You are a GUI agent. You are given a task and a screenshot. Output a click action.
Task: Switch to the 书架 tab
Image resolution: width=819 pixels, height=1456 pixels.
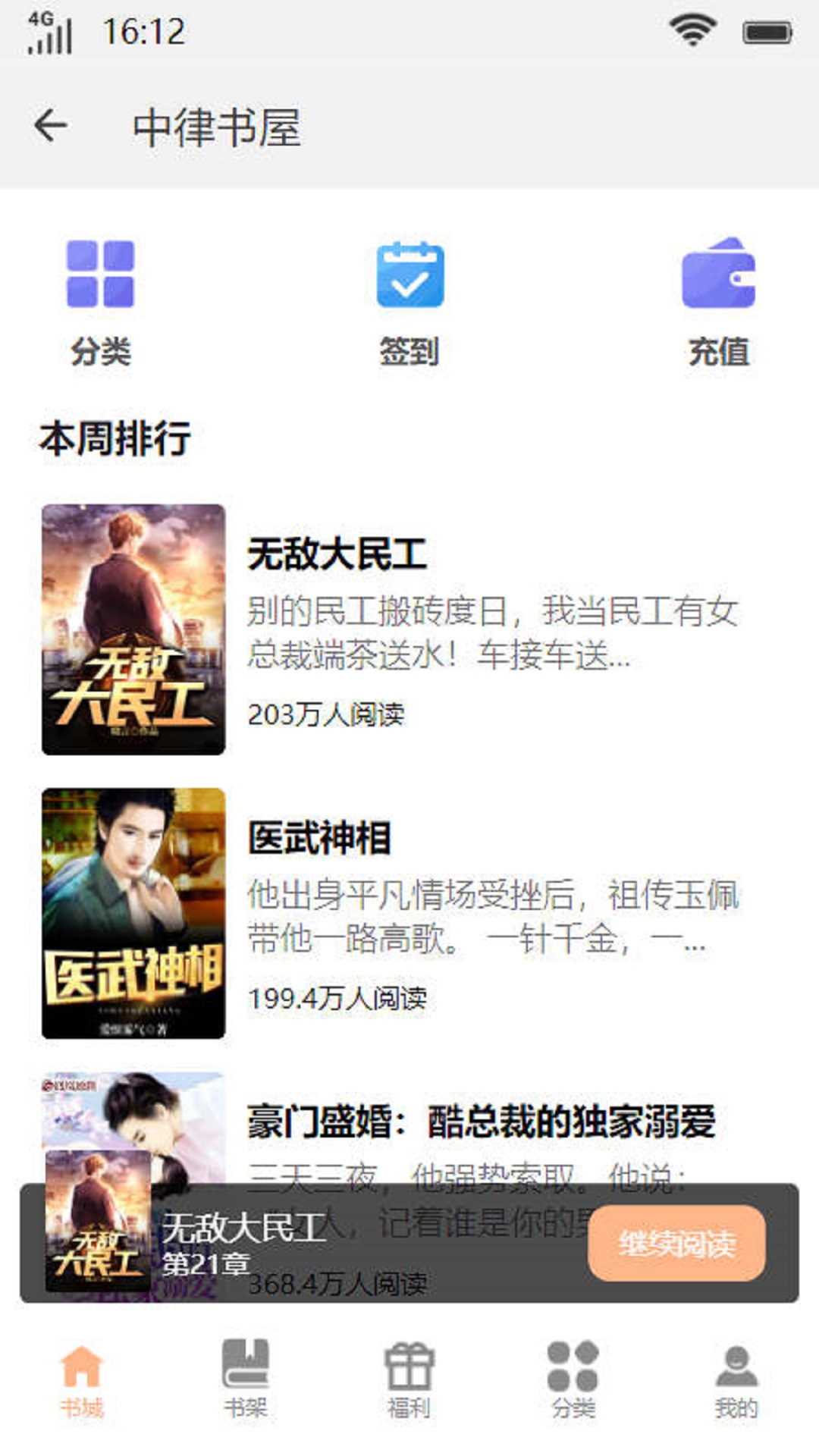[246, 1380]
